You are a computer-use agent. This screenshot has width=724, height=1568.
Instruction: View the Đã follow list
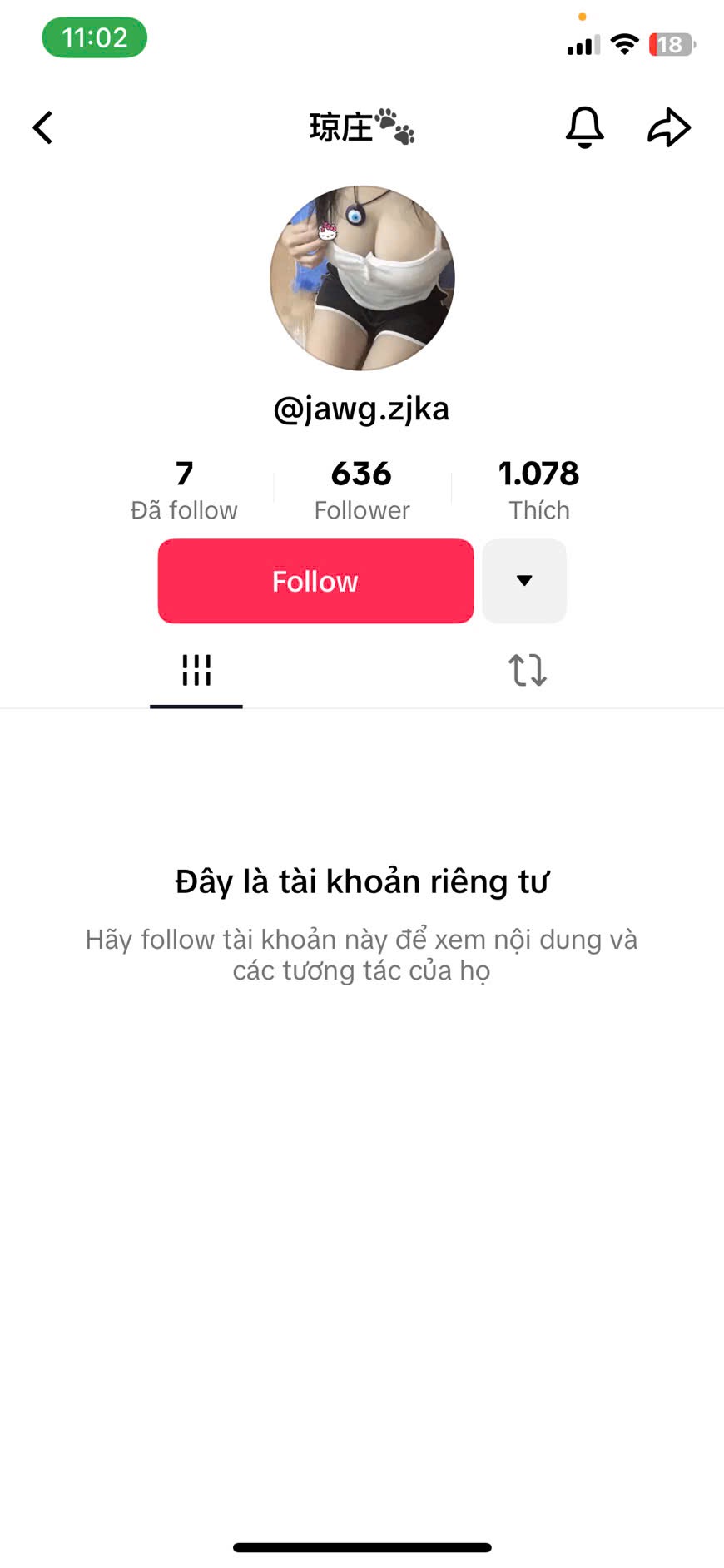tap(184, 490)
